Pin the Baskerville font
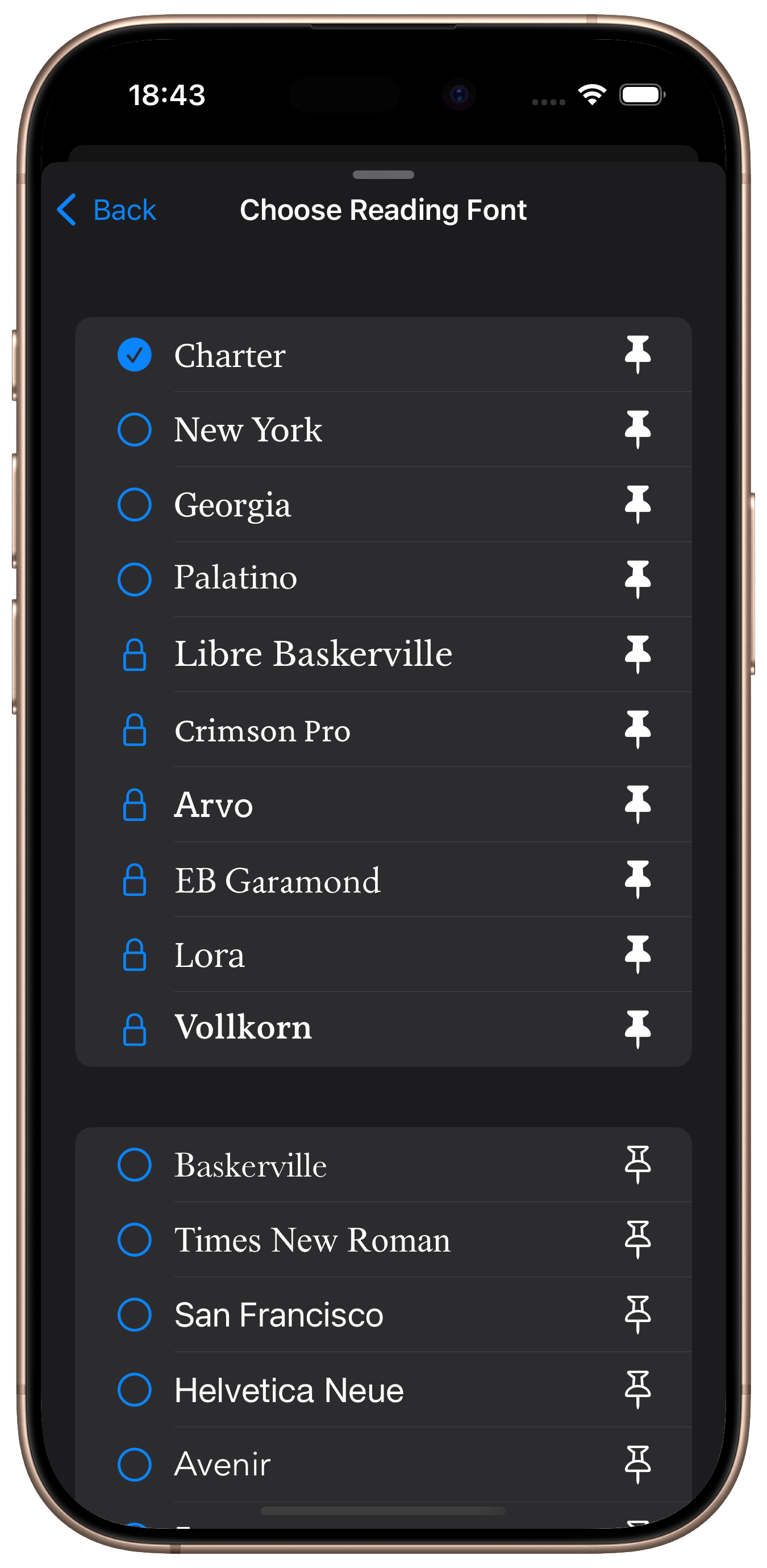This screenshot has width=767, height=1568. [x=637, y=1165]
